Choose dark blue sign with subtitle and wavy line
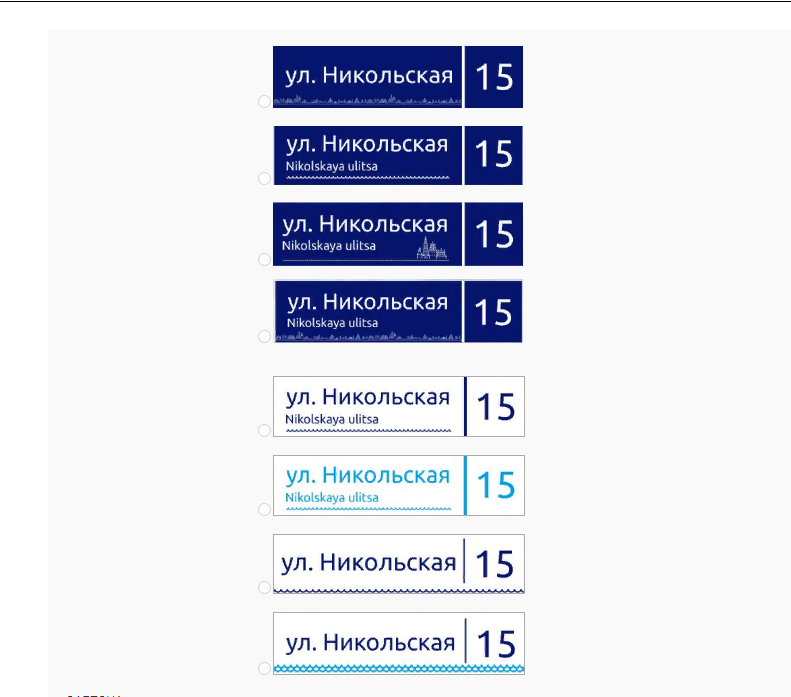The width and height of the screenshot is (791, 697). tap(264, 178)
